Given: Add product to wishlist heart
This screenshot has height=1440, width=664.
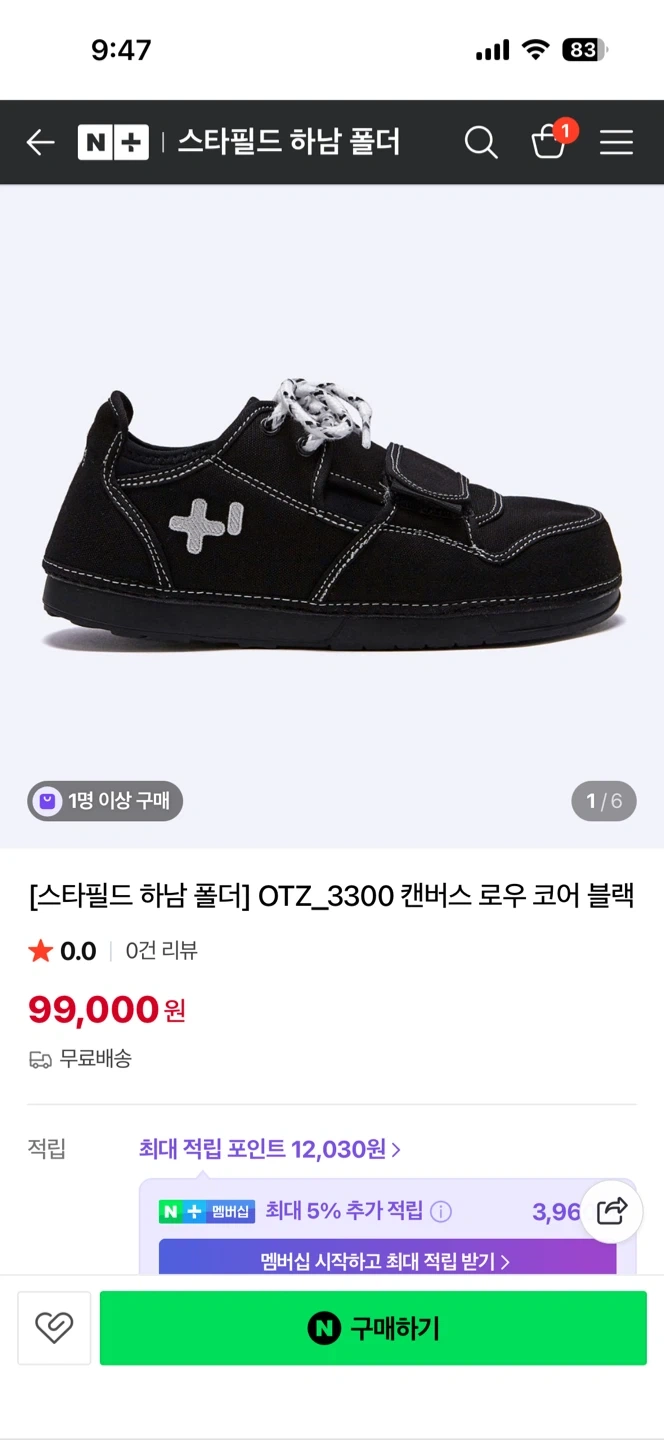Looking at the screenshot, I should (54, 1328).
